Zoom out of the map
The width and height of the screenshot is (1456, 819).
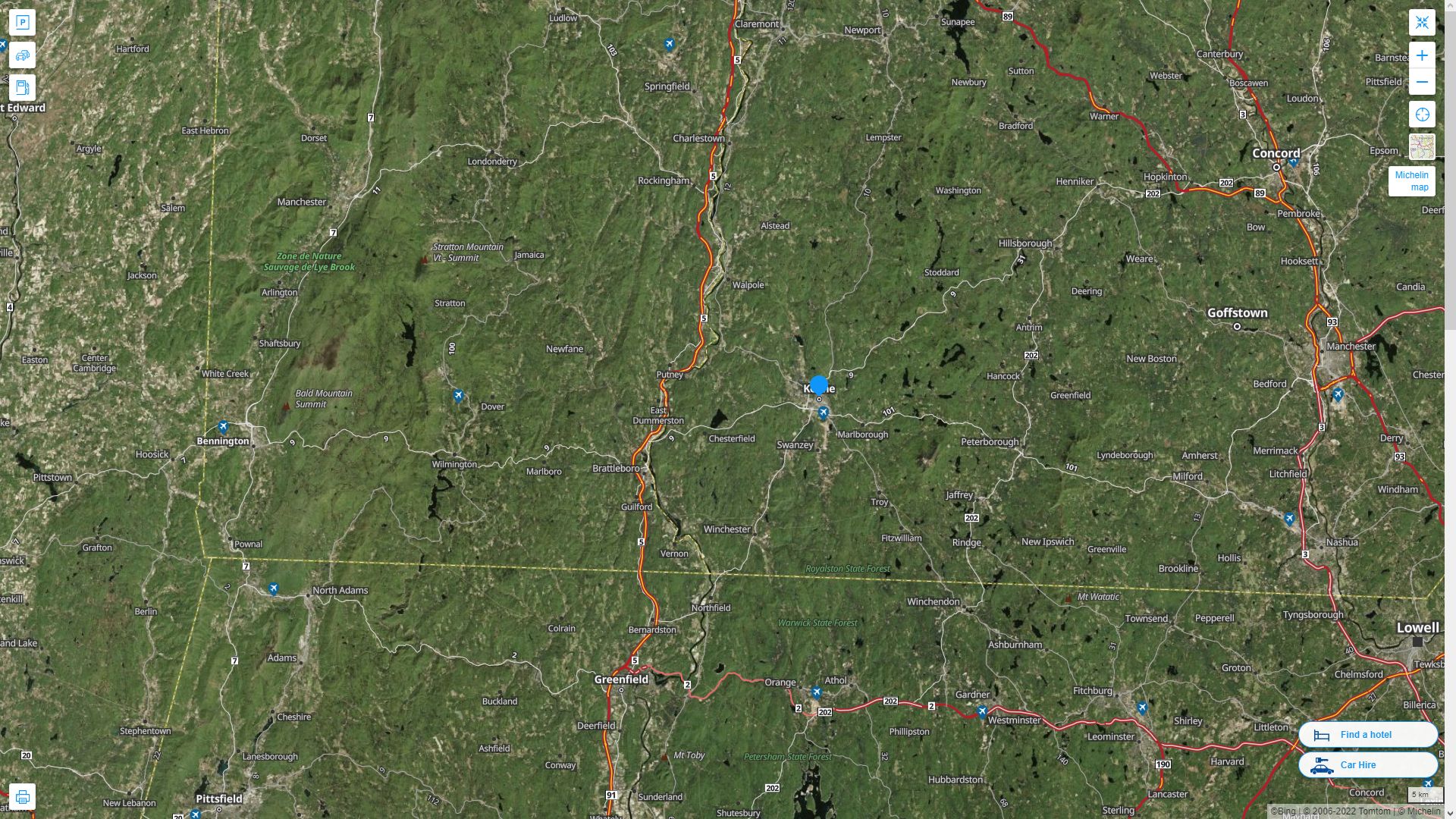pyautogui.click(x=1422, y=82)
